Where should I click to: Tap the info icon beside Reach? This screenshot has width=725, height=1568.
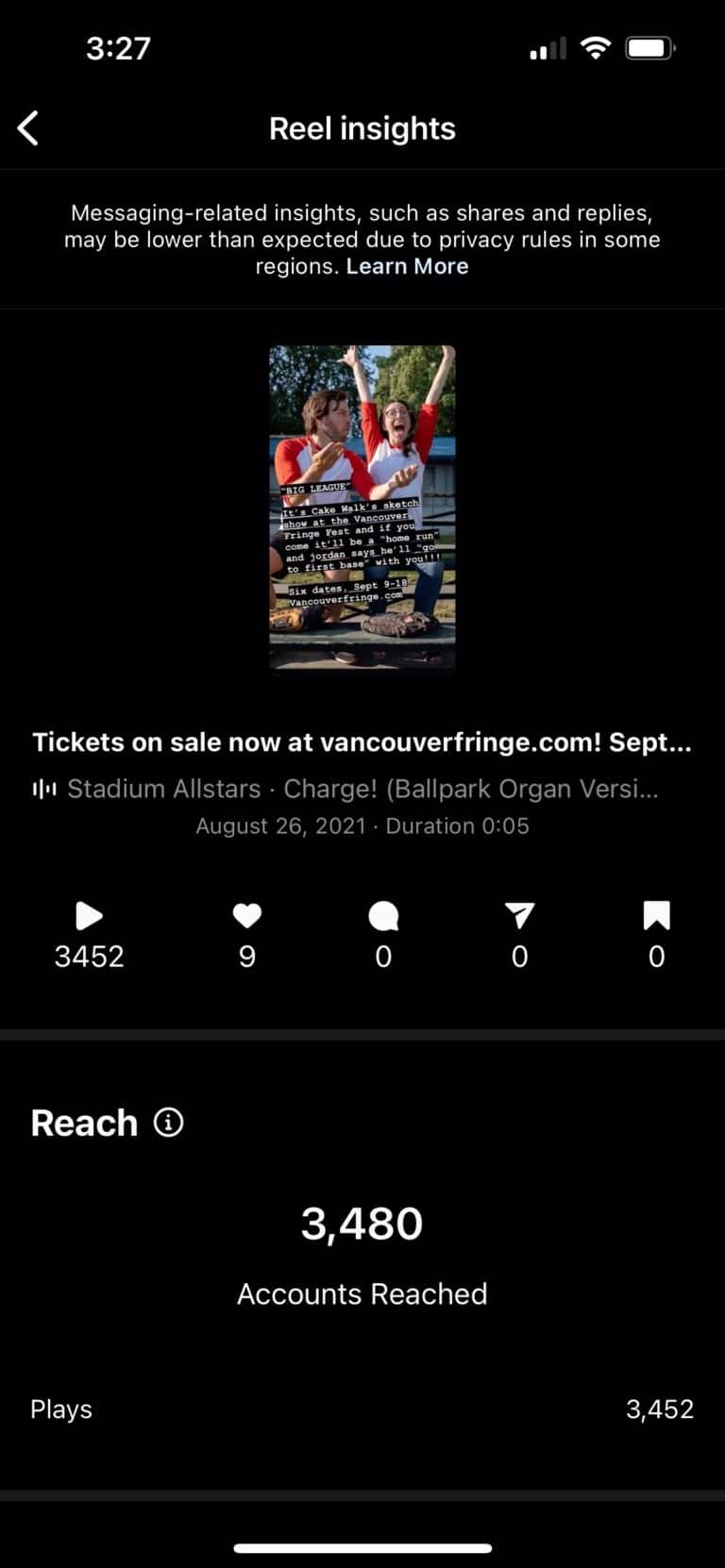168,1123
